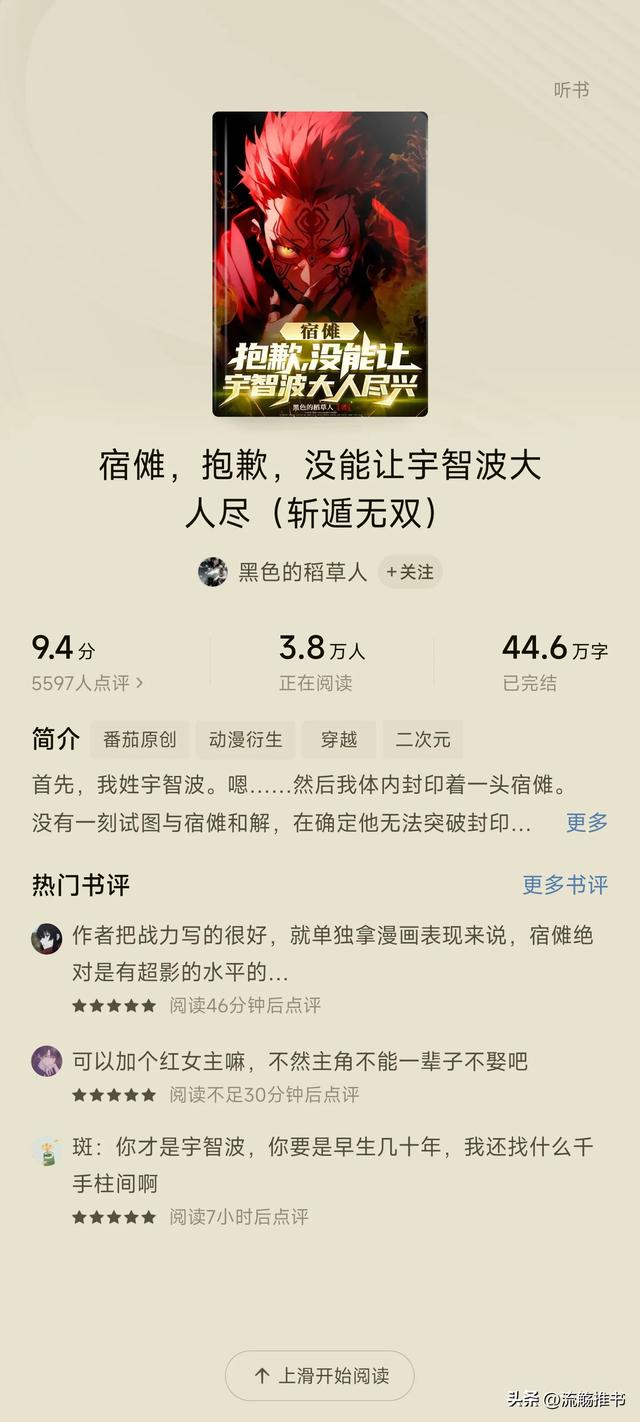View 更多书评 for more book reviews
640x1422 pixels.
[565, 885]
